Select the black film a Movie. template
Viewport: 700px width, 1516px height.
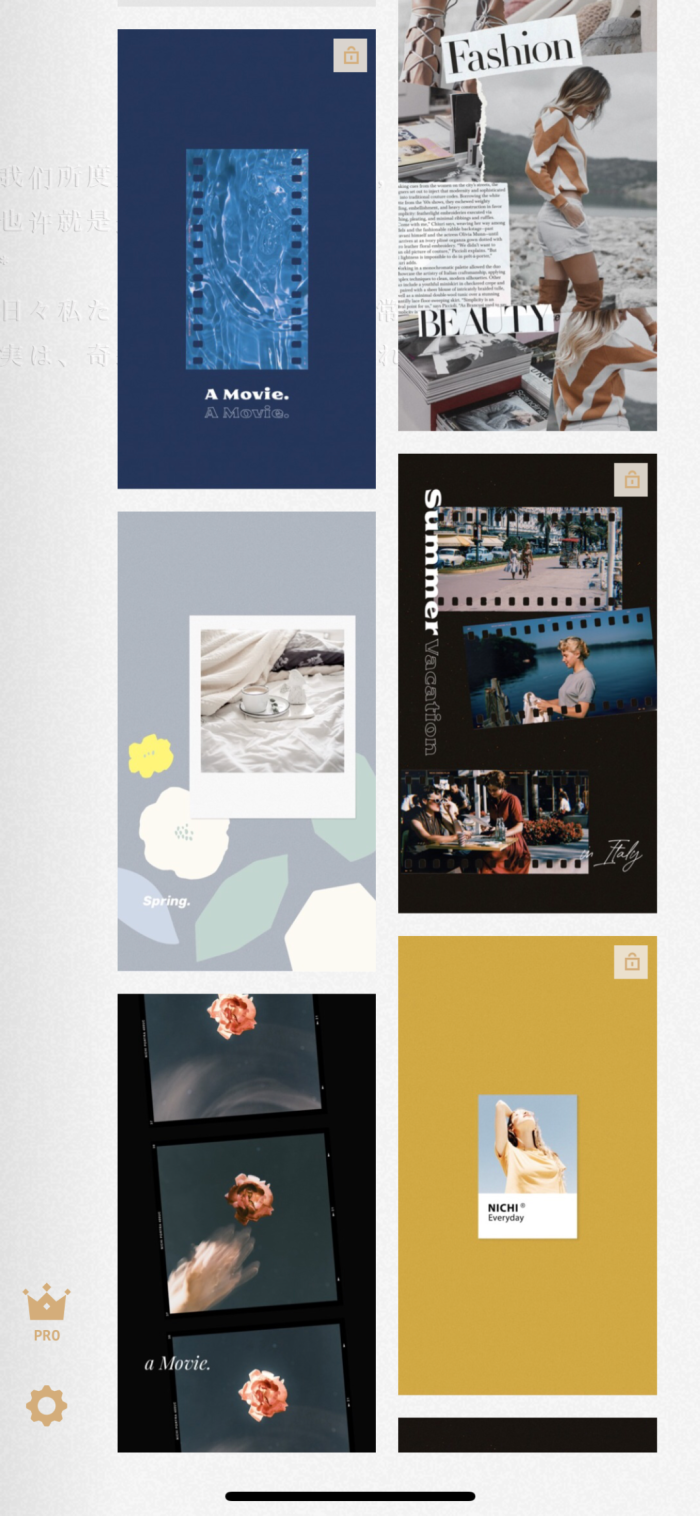click(x=246, y=1222)
